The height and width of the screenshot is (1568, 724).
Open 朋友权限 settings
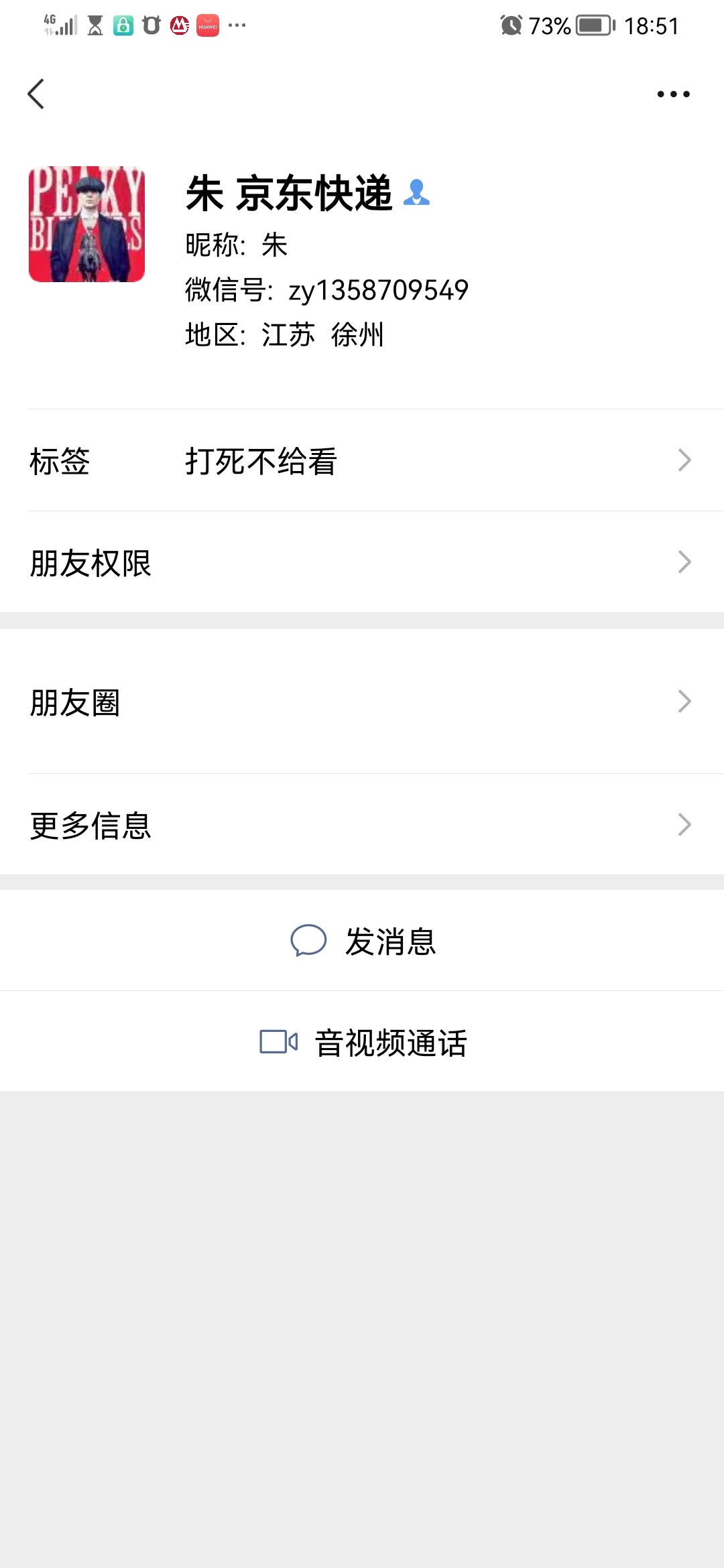tap(362, 562)
